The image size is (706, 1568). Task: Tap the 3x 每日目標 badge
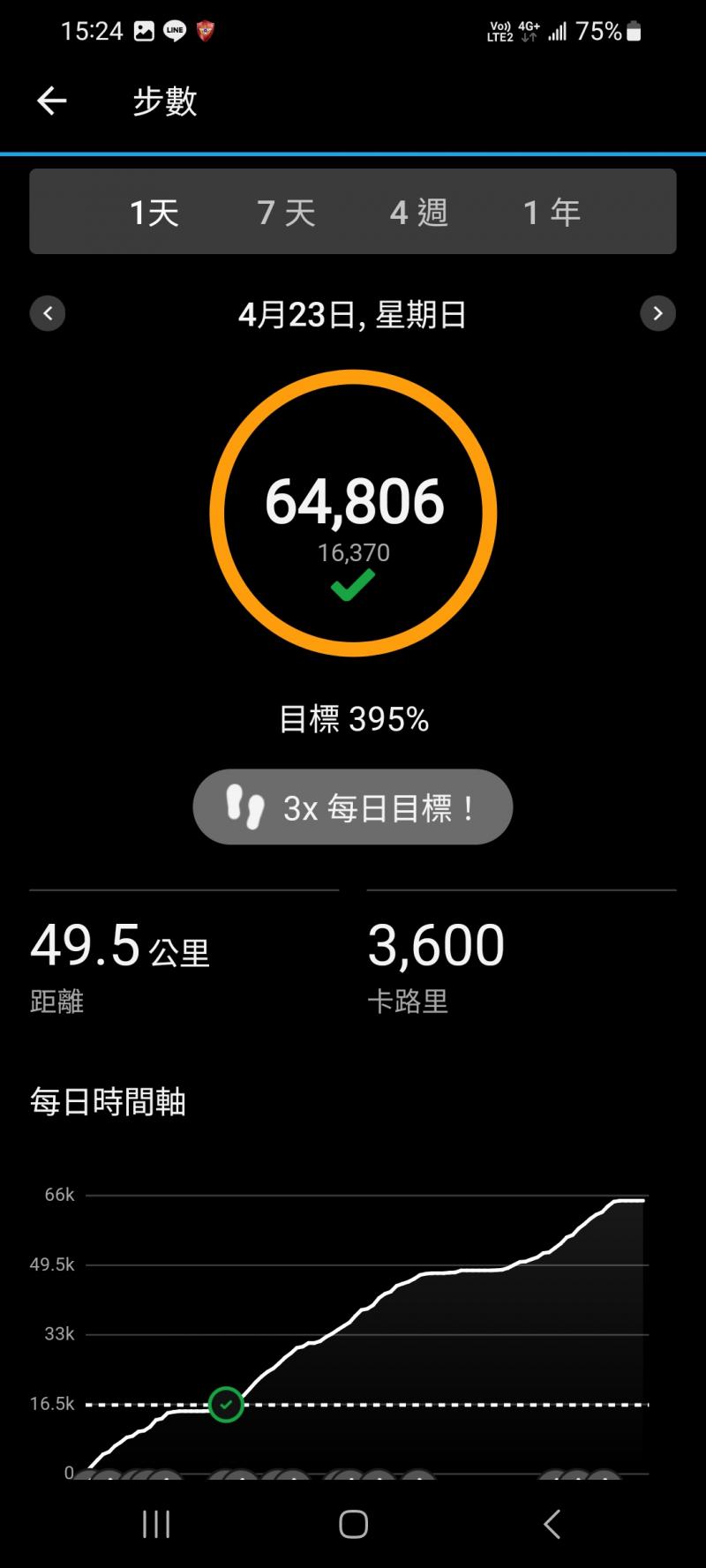coord(353,807)
